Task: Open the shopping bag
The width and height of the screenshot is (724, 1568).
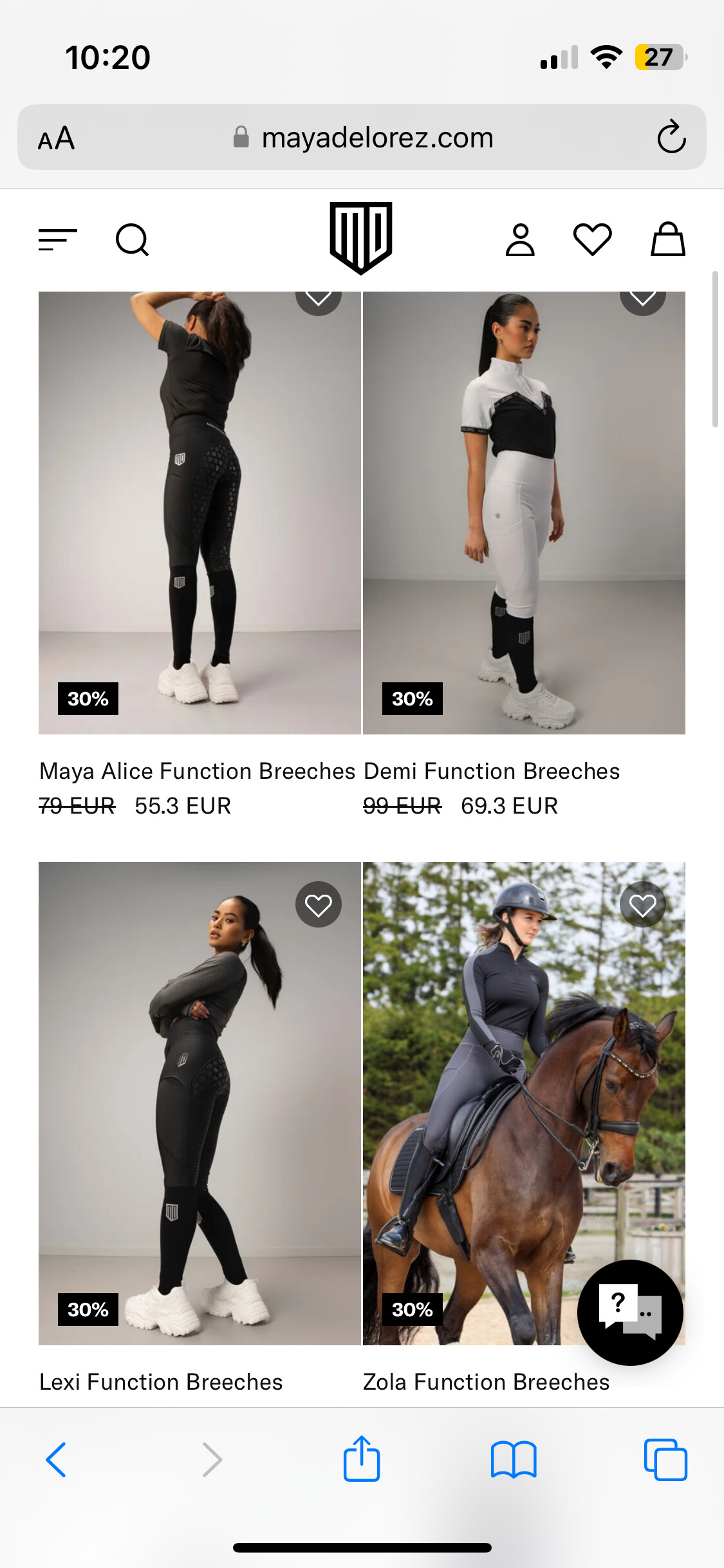Action: tap(667, 240)
